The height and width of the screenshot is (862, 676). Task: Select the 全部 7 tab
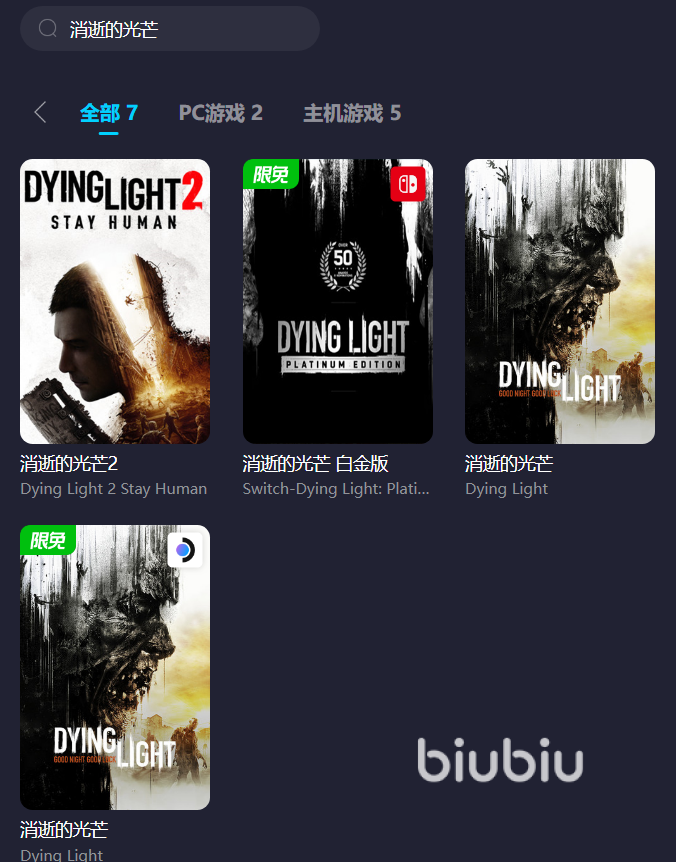pyautogui.click(x=109, y=113)
